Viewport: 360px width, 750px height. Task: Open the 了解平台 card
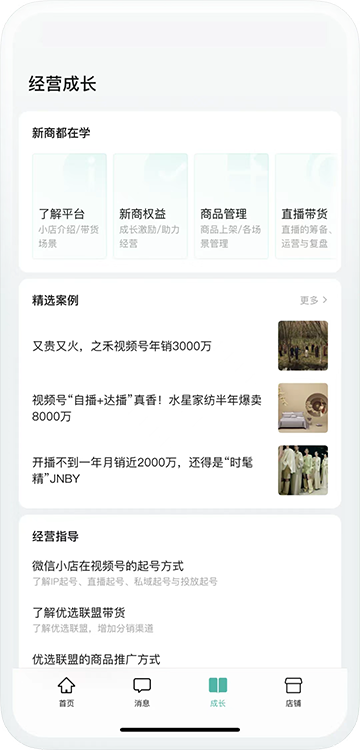pyautogui.click(x=69, y=206)
